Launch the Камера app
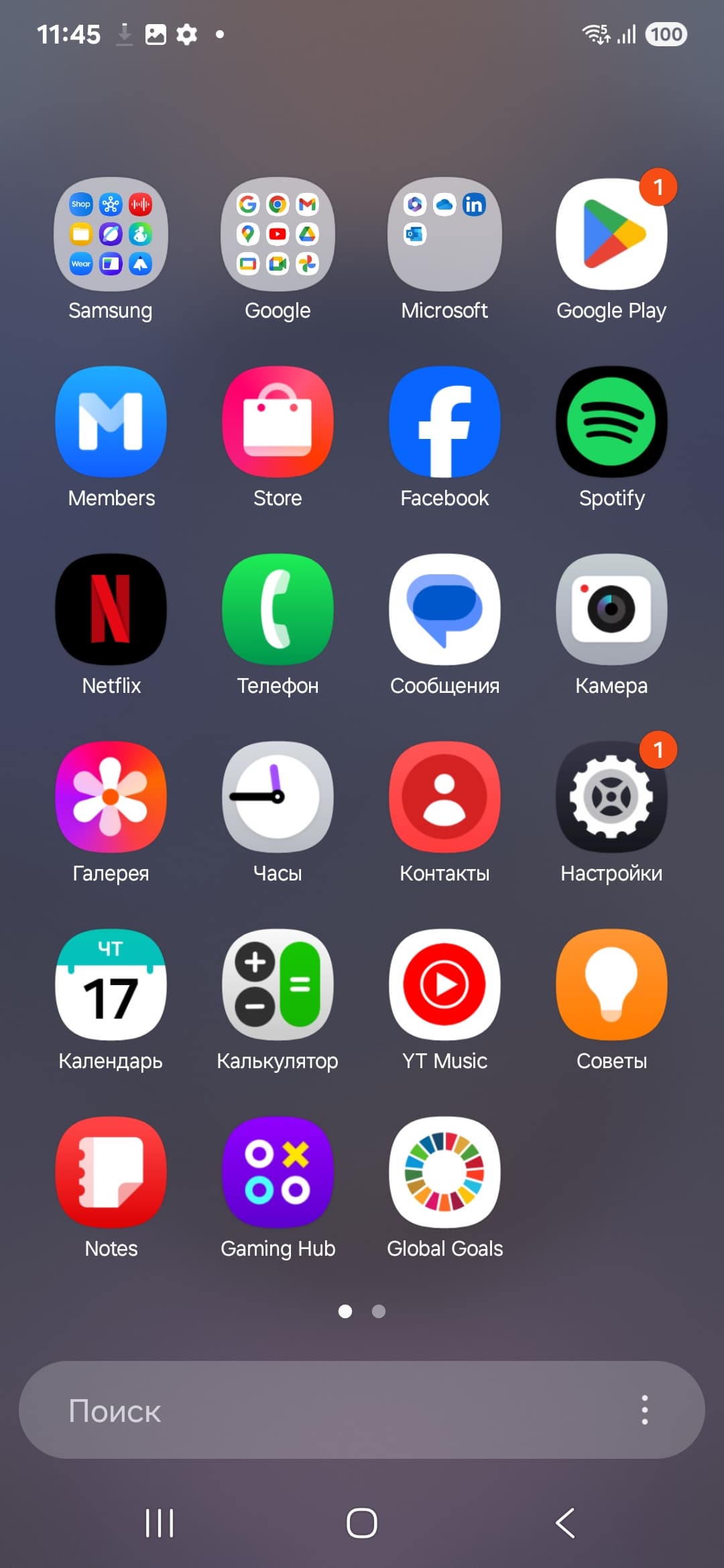Image resolution: width=724 pixels, height=1568 pixels. point(611,610)
